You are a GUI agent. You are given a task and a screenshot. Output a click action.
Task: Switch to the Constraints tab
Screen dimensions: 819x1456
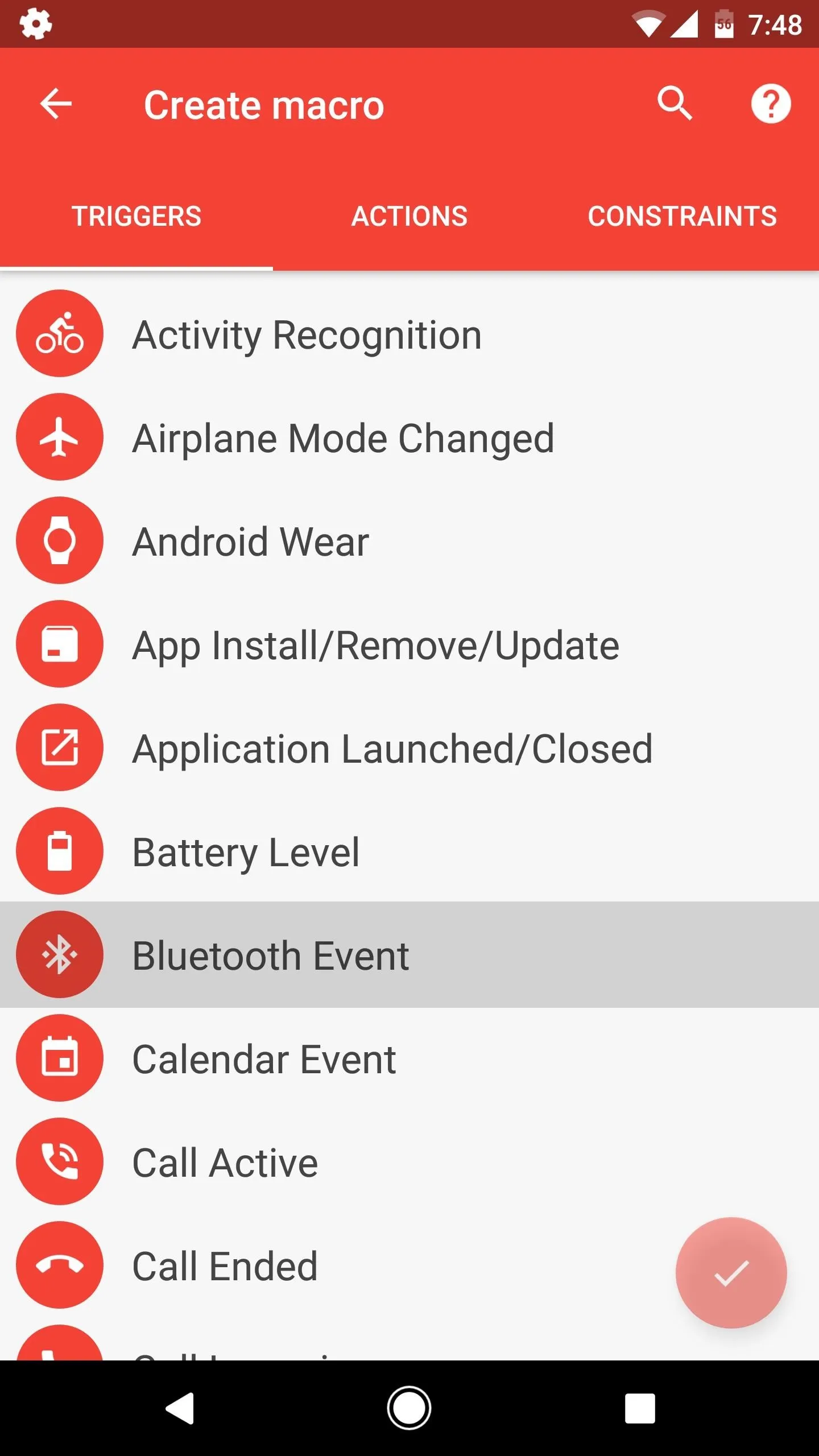click(x=682, y=217)
